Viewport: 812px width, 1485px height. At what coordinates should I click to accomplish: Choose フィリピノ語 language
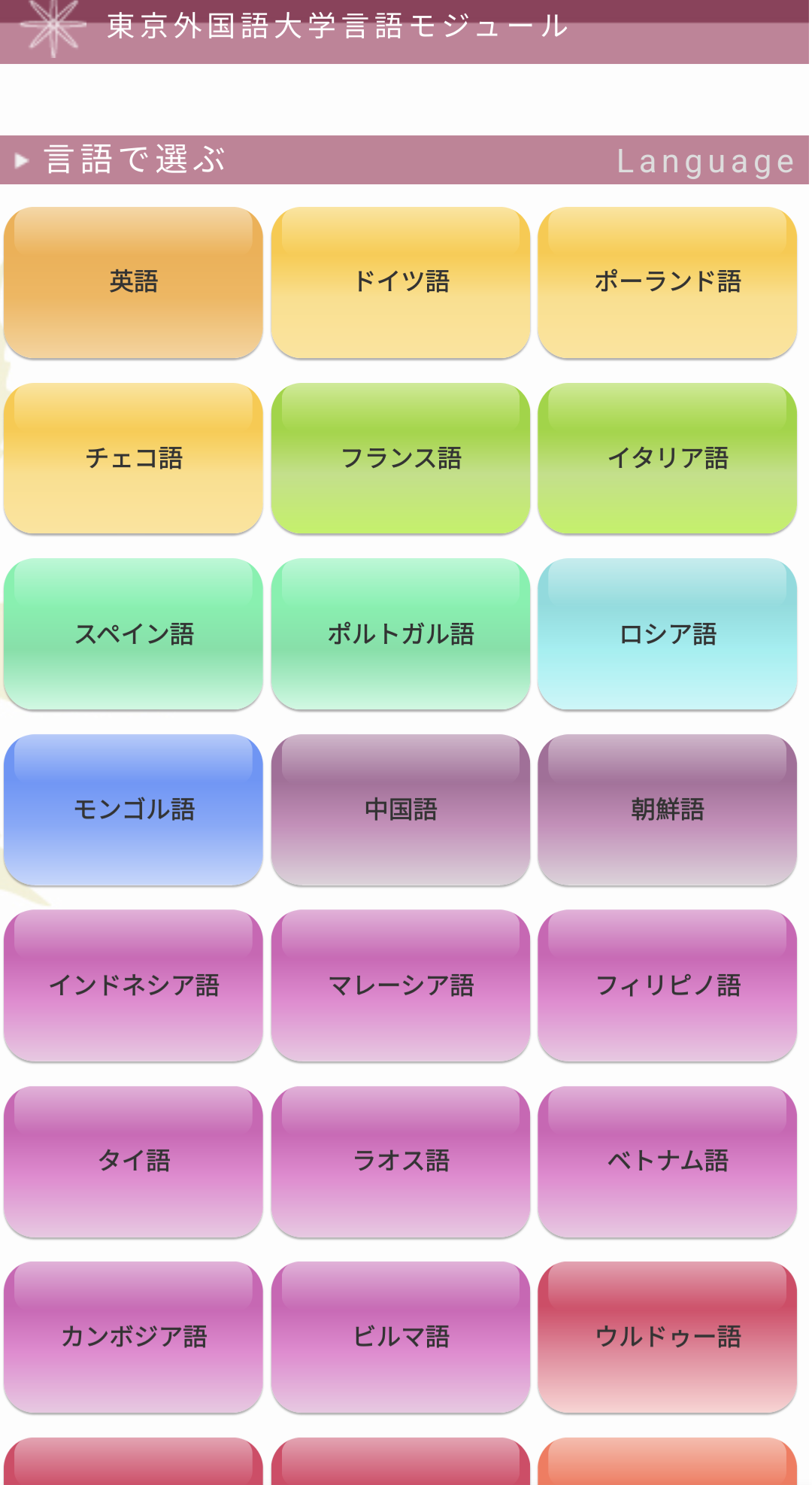pyautogui.click(x=668, y=985)
